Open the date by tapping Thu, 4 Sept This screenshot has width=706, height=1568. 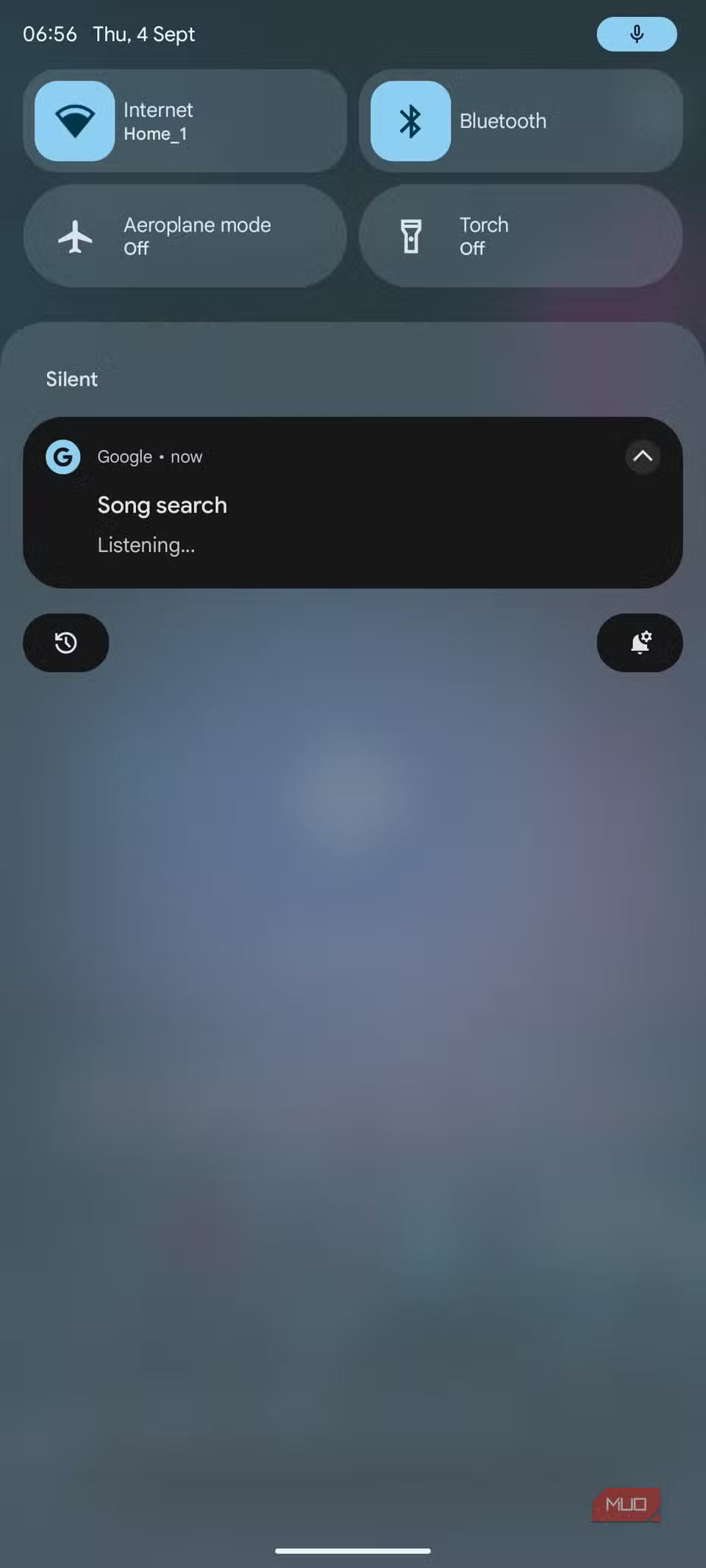click(143, 34)
